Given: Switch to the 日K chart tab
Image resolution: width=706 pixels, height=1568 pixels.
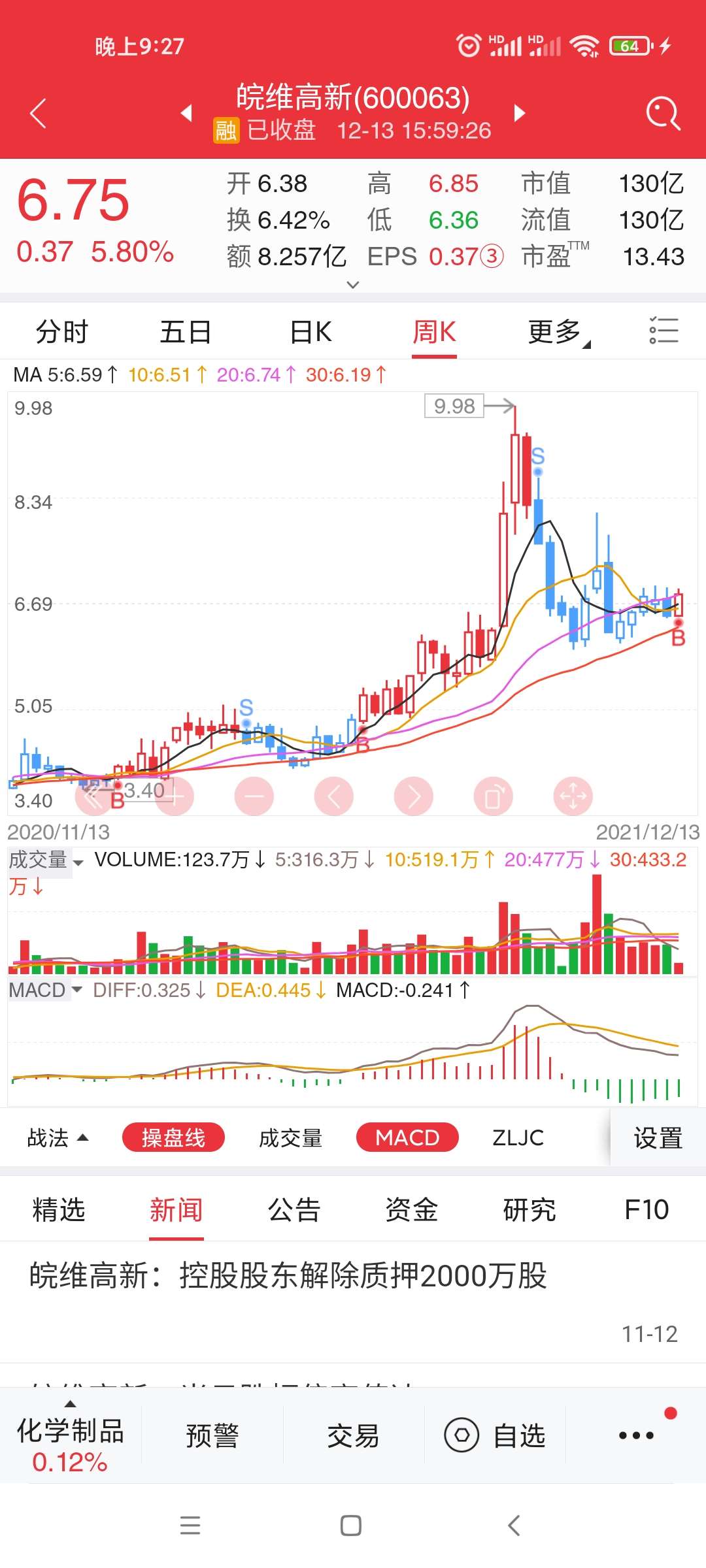Looking at the screenshot, I should 311,332.
